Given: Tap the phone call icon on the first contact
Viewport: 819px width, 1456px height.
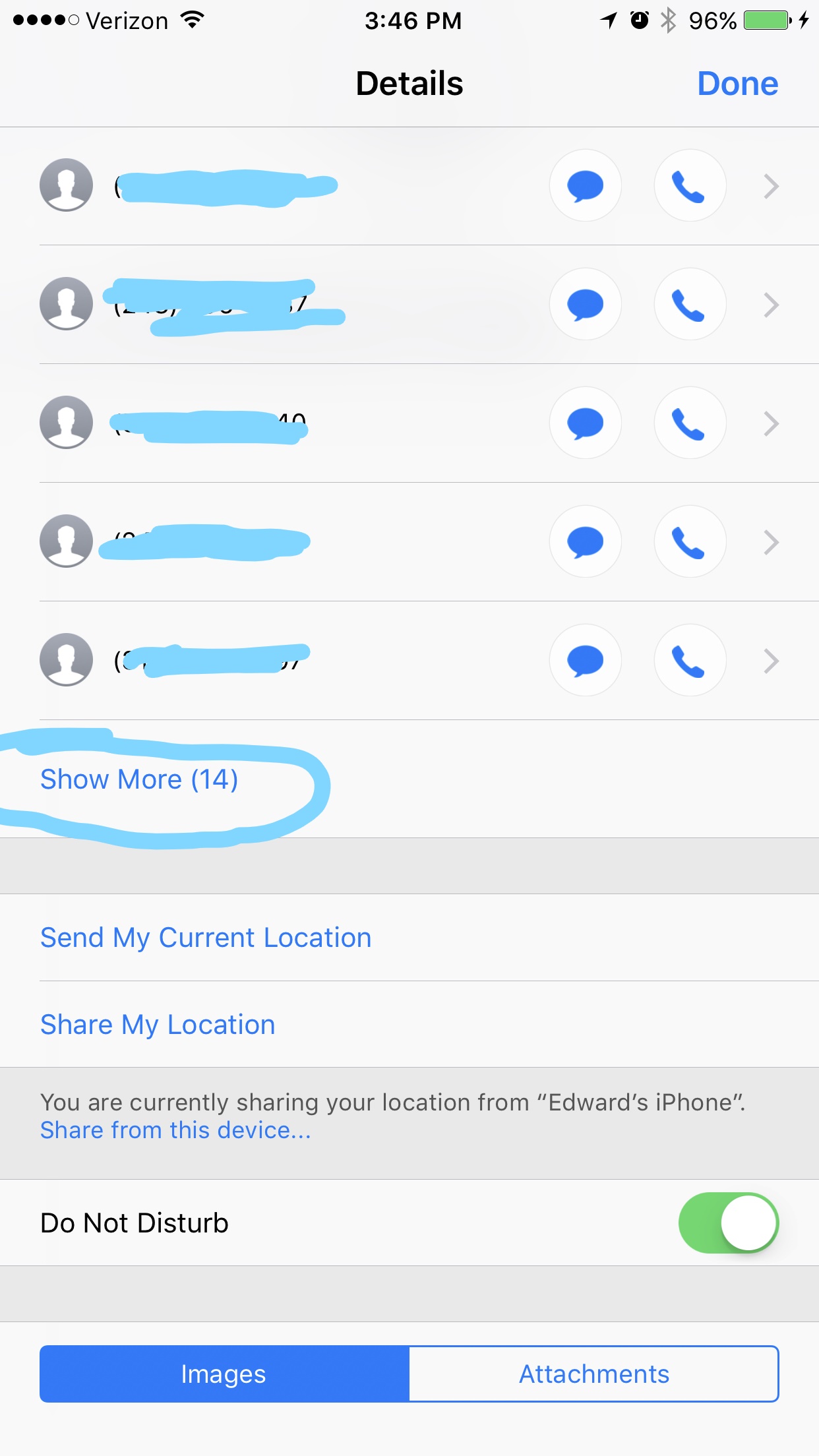Looking at the screenshot, I should click(x=690, y=186).
